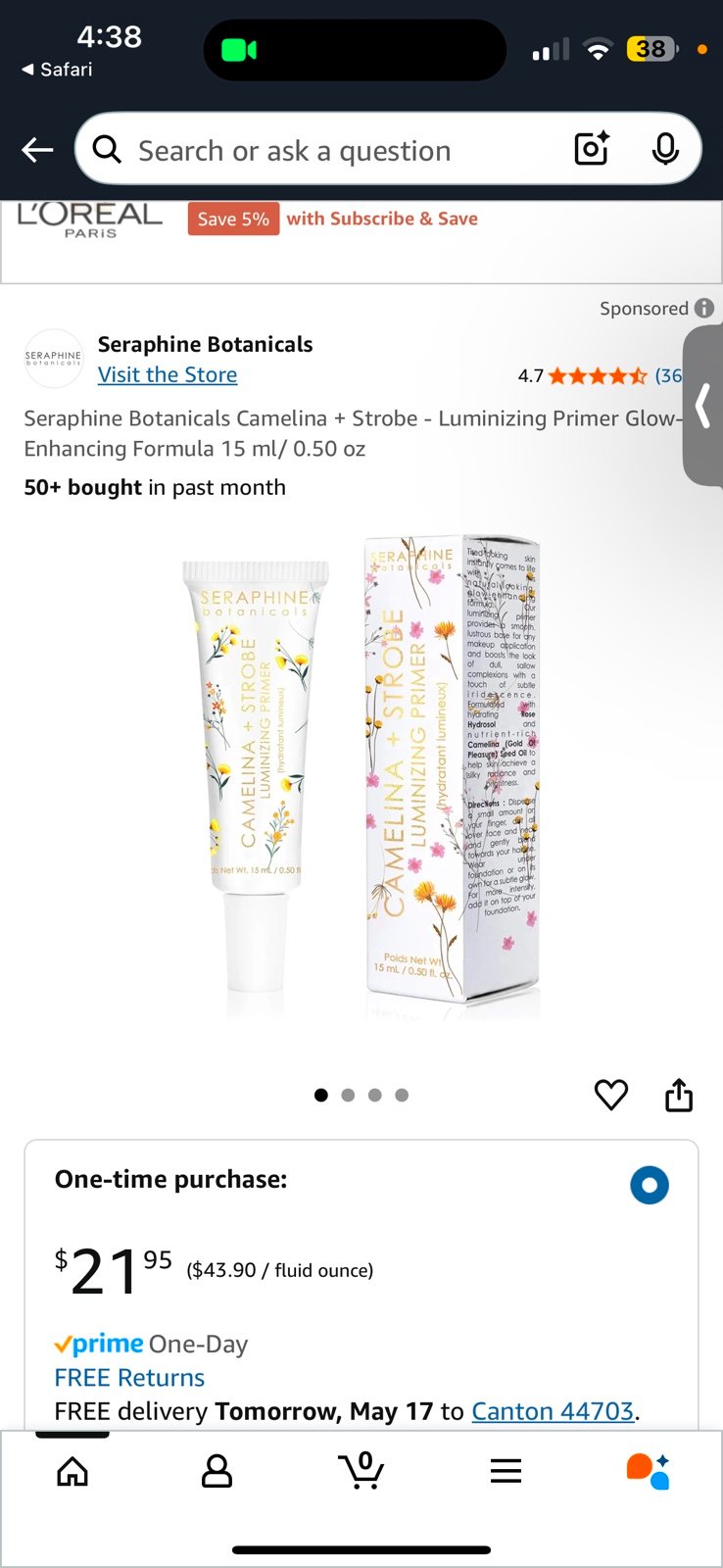The width and height of the screenshot is (723, 1568).
Task: Start voice search with the microphone
Action: [x=665, y=149]
